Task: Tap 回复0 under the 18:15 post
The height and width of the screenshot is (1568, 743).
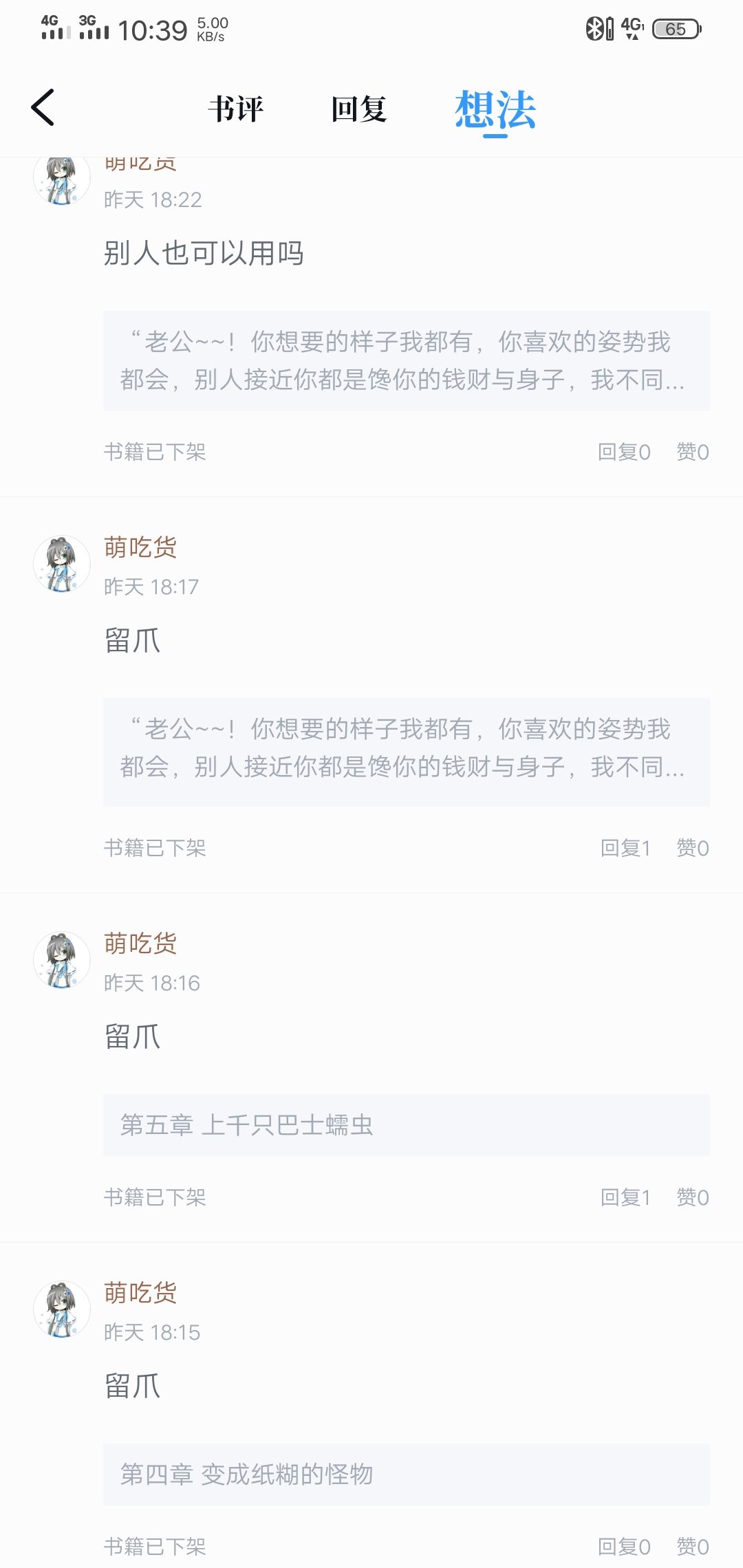Action: tap(624, 1547)
